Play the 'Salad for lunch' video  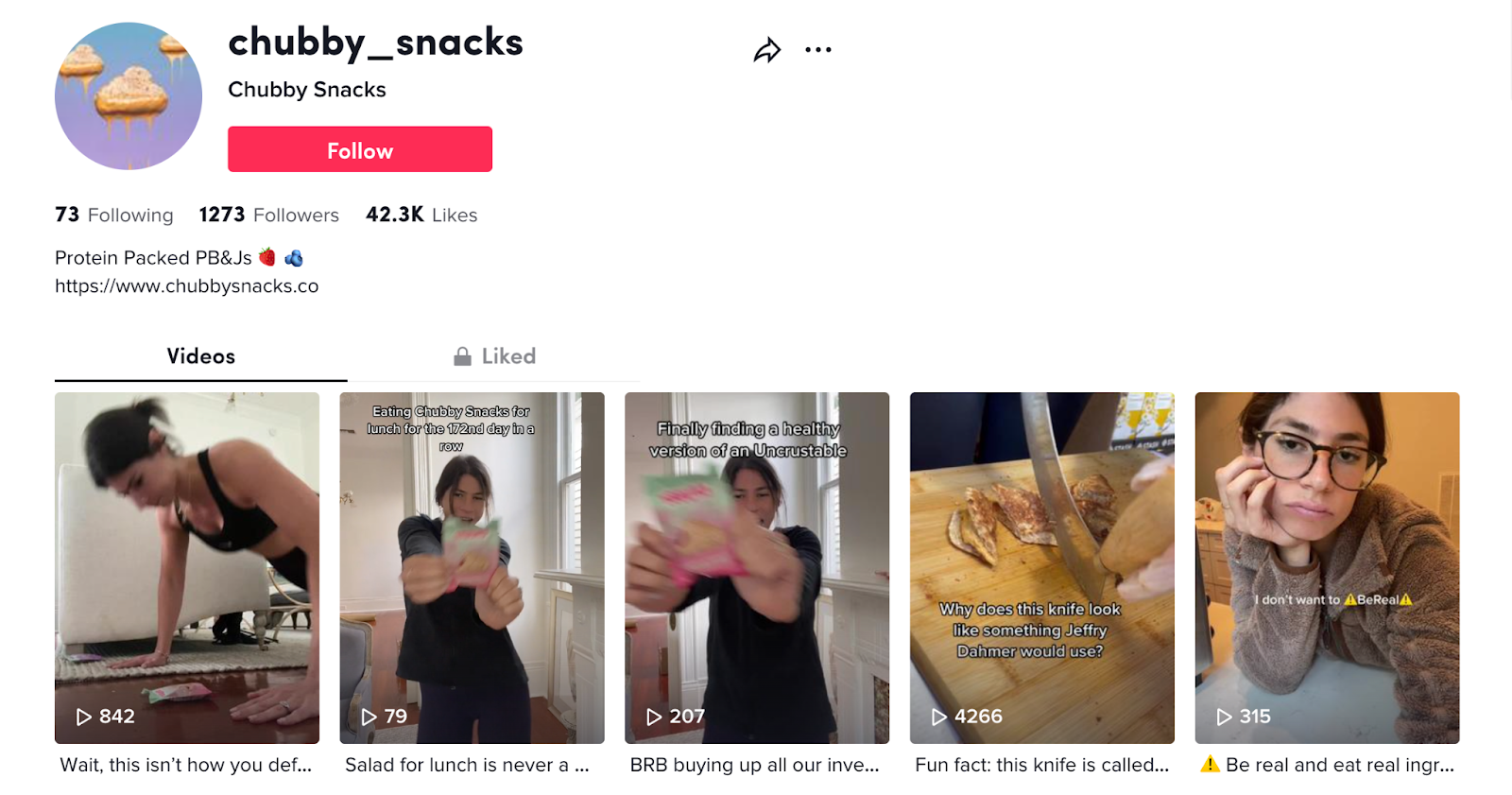click(472, 567)
